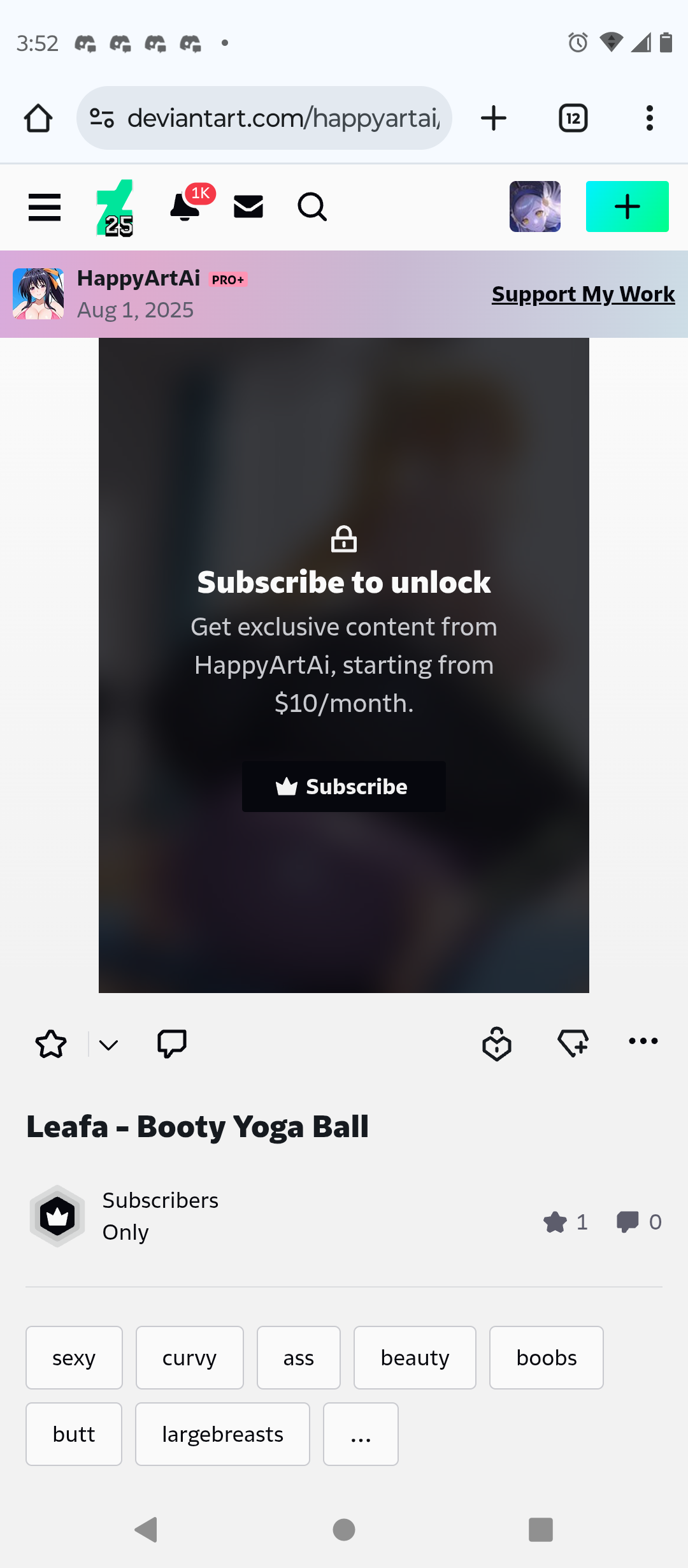688x1568 pixels.
Task: Tap the Subscribe button
Action: pyautogui.click(x=343, y=787)
